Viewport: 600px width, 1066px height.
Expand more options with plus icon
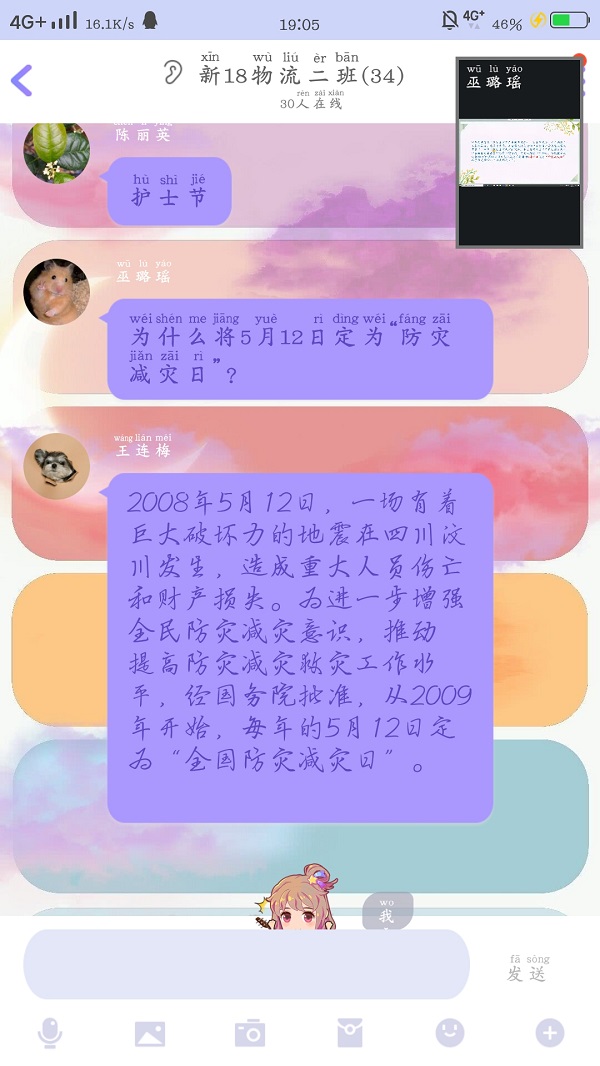[549, 1033]
